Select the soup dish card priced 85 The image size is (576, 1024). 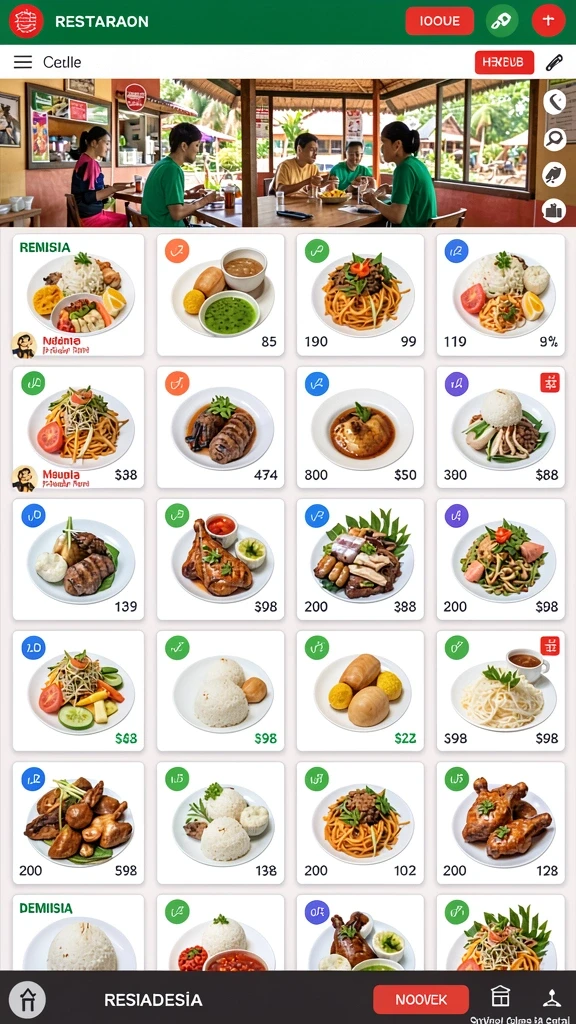221,295
